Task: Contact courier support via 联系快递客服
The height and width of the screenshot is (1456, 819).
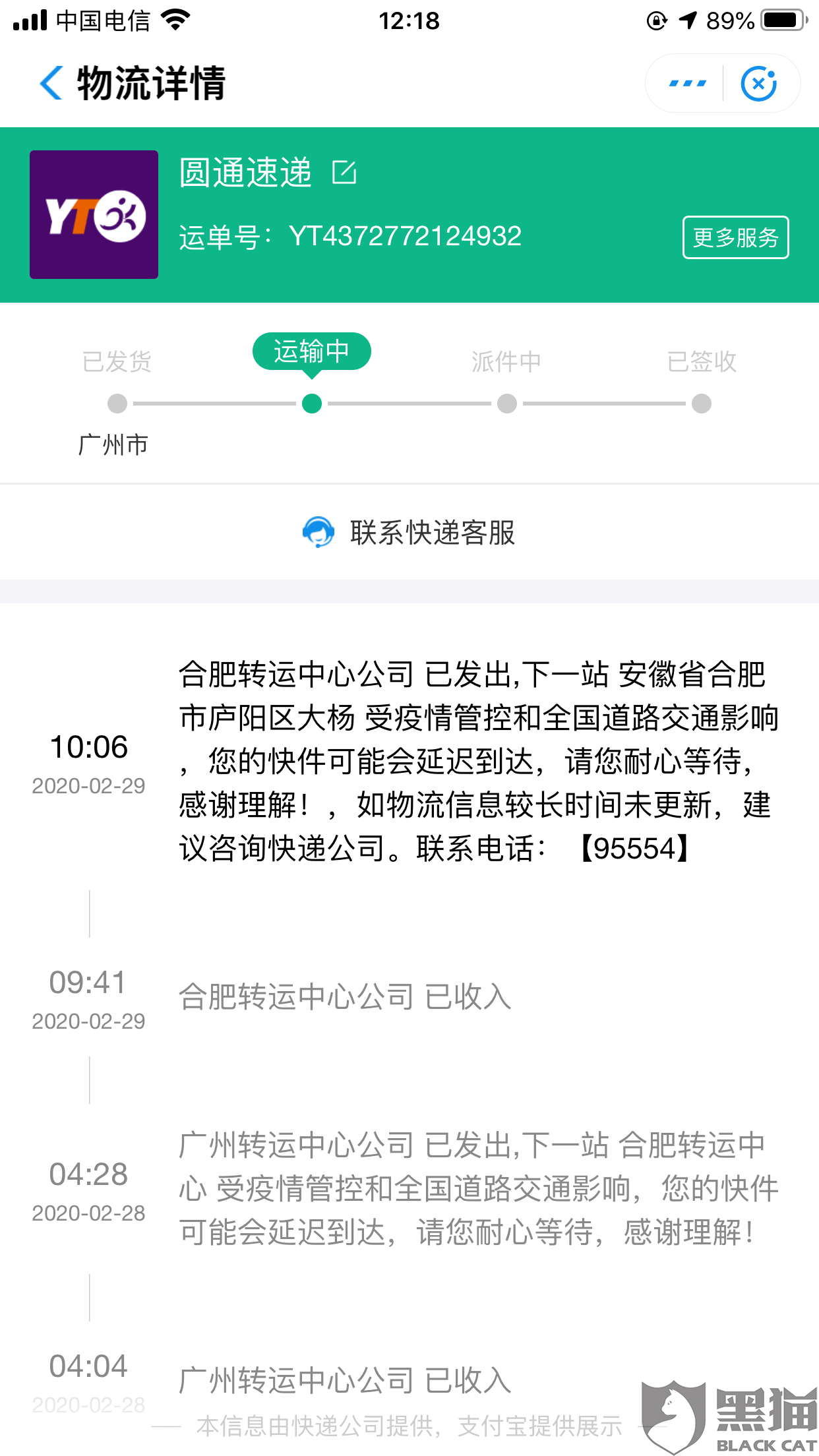Action: (409, 532)
